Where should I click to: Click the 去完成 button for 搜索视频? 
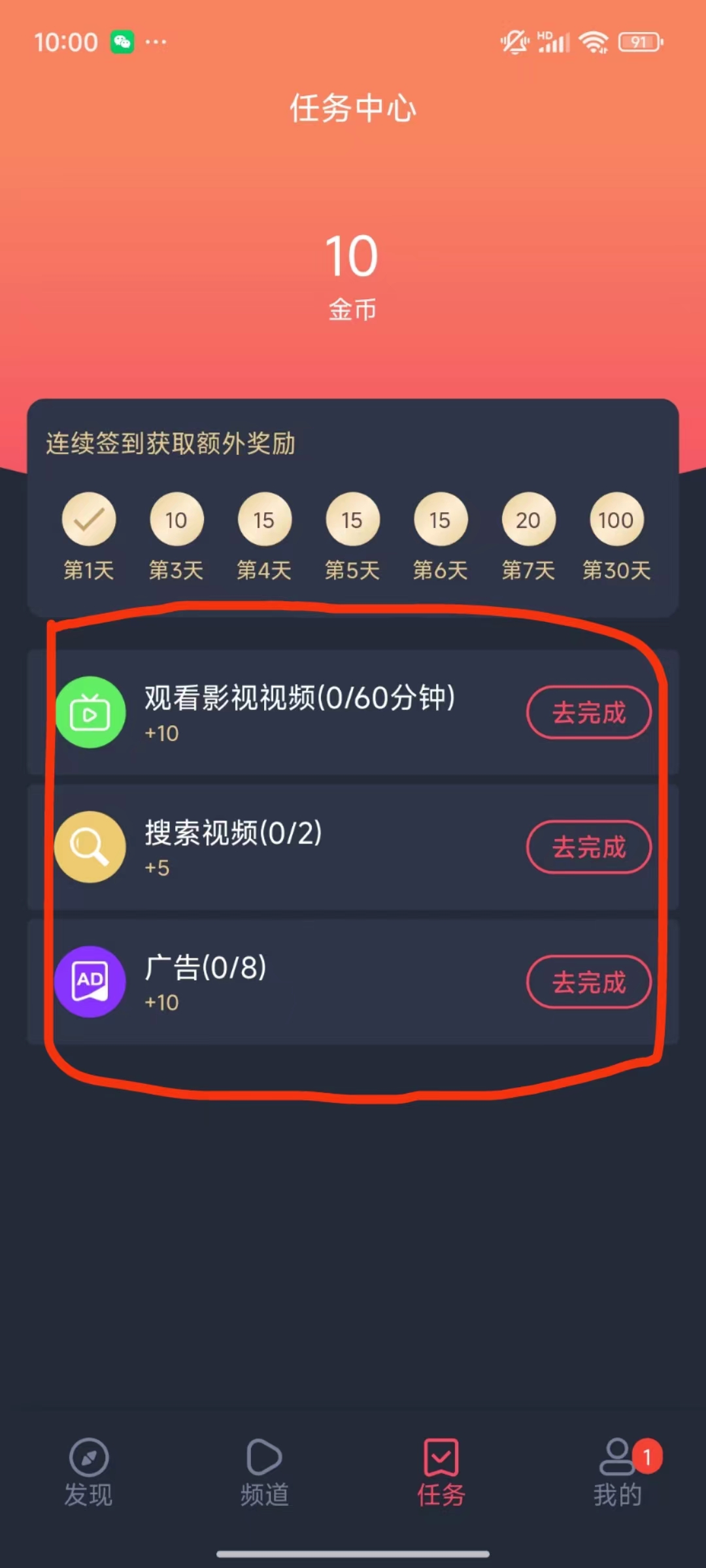pyautogui.click(x=588, y=847)
